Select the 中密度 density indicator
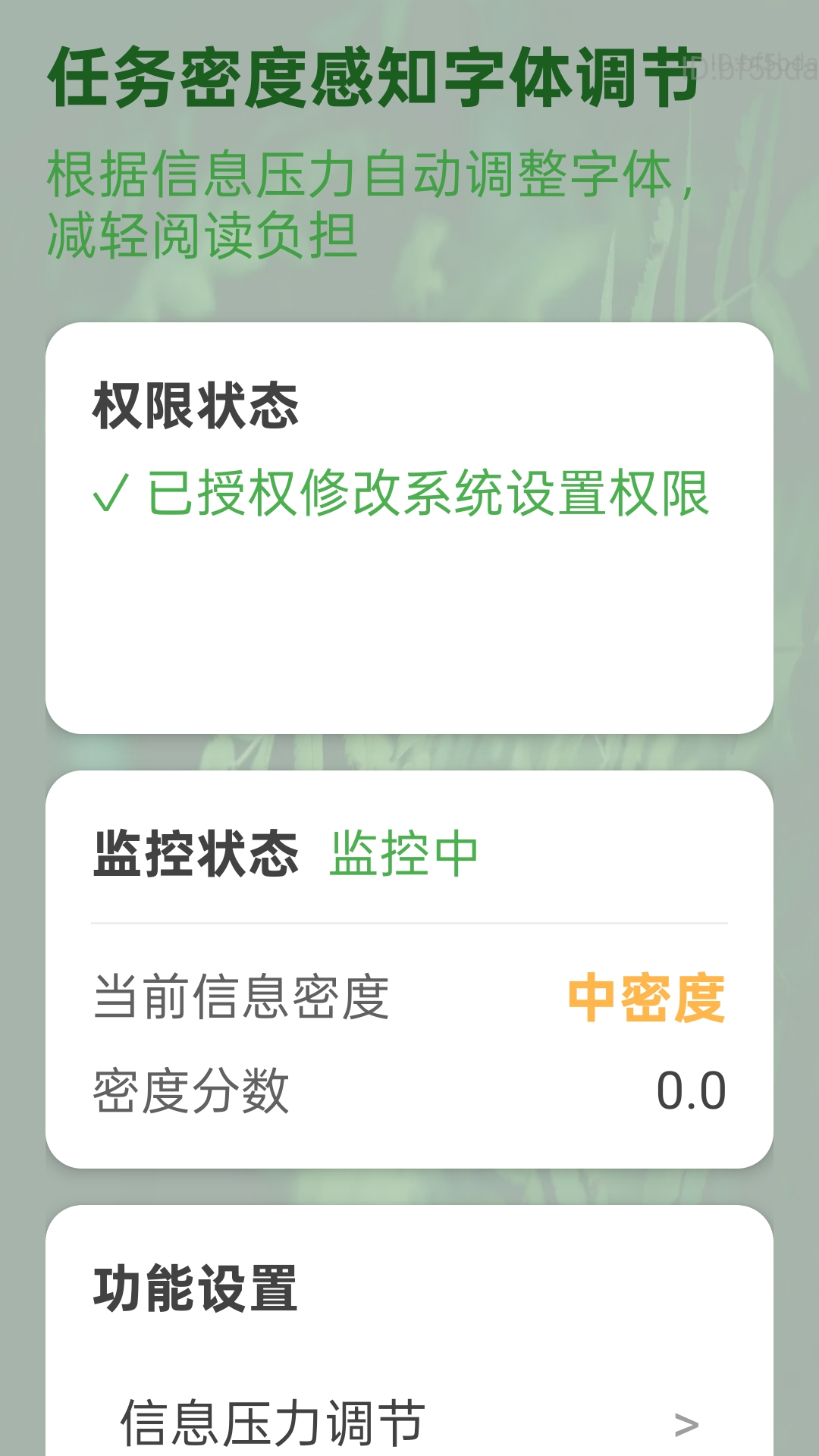The height and width of the screenshot is (1456, 819). point(648,999)
